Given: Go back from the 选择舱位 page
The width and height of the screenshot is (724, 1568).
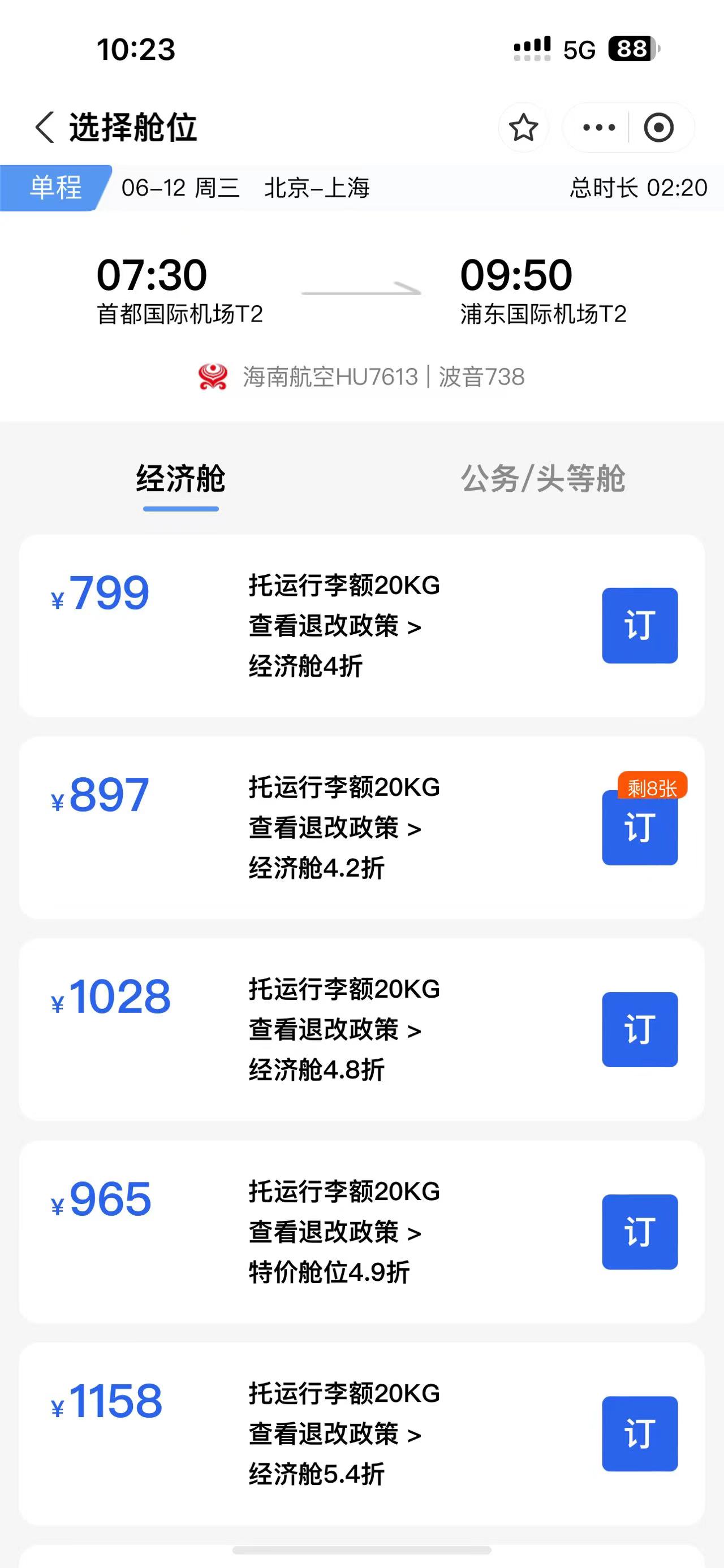Looking at the screenshot, I should click(x=45, y=127).
